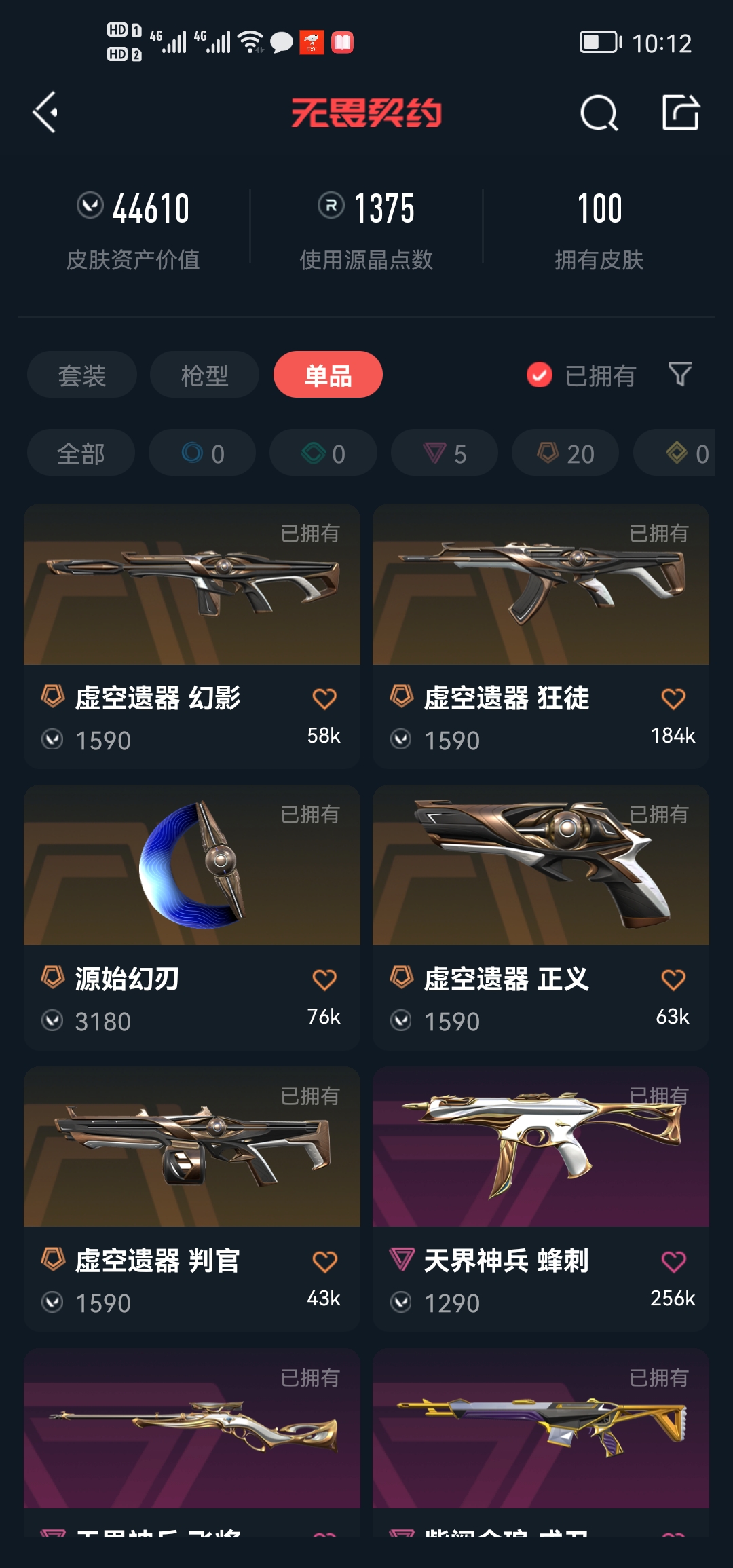Filter by the purple tier chip showing 5
This screenshot has width=733, height=1568.
pyautogui.click(x=445, y=453)
